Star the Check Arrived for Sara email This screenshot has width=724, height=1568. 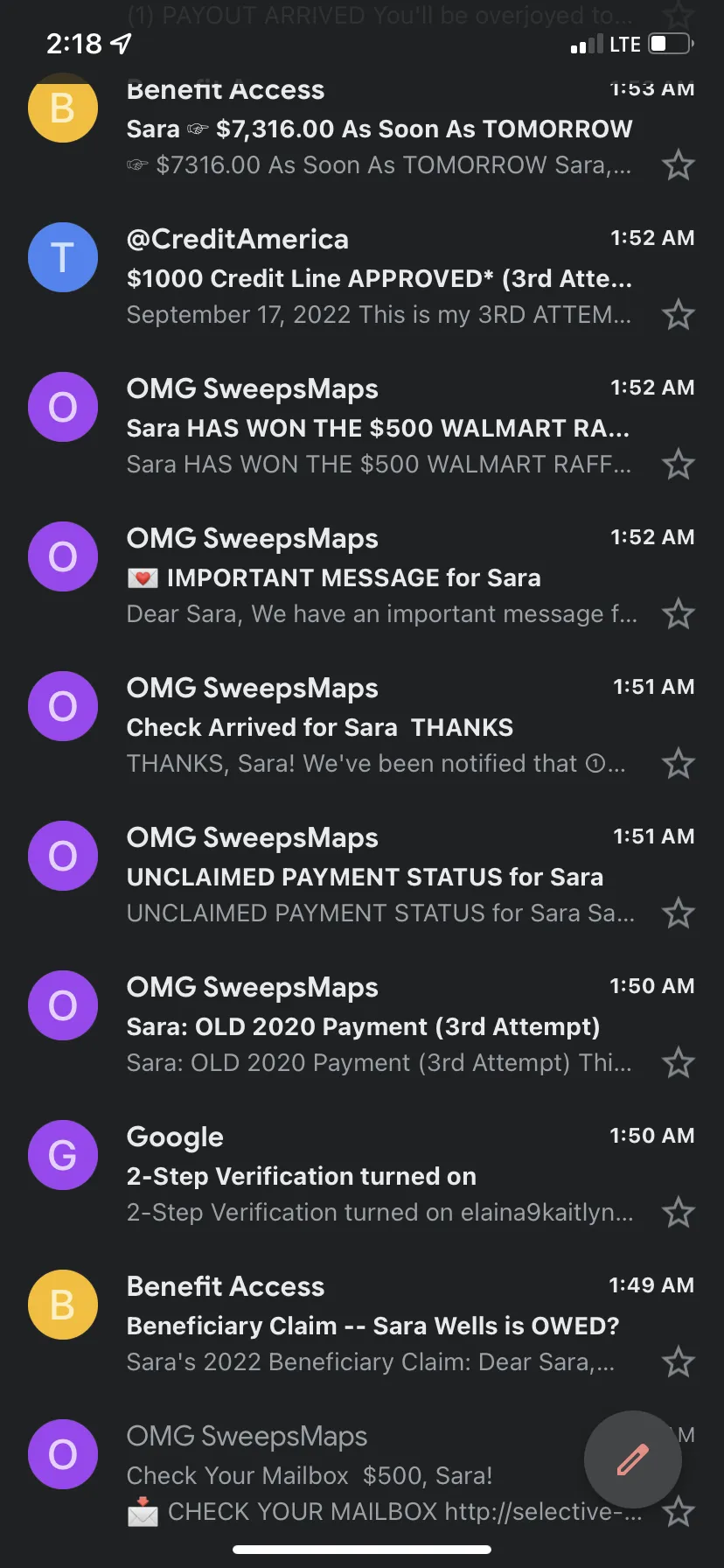(x=678, y=764)
